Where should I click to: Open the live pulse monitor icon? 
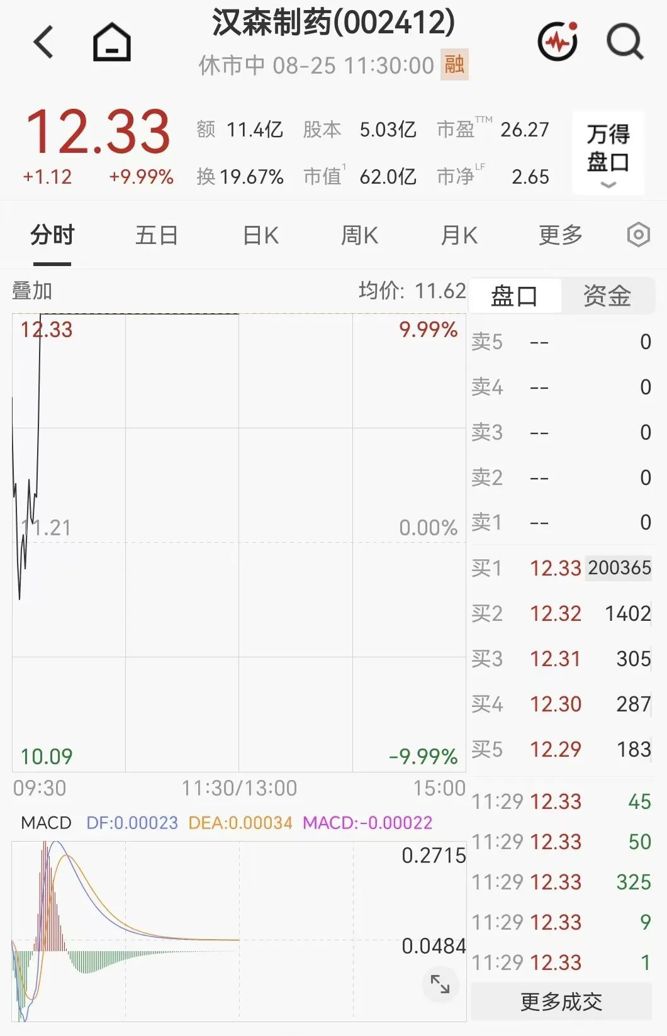point(558,42)
